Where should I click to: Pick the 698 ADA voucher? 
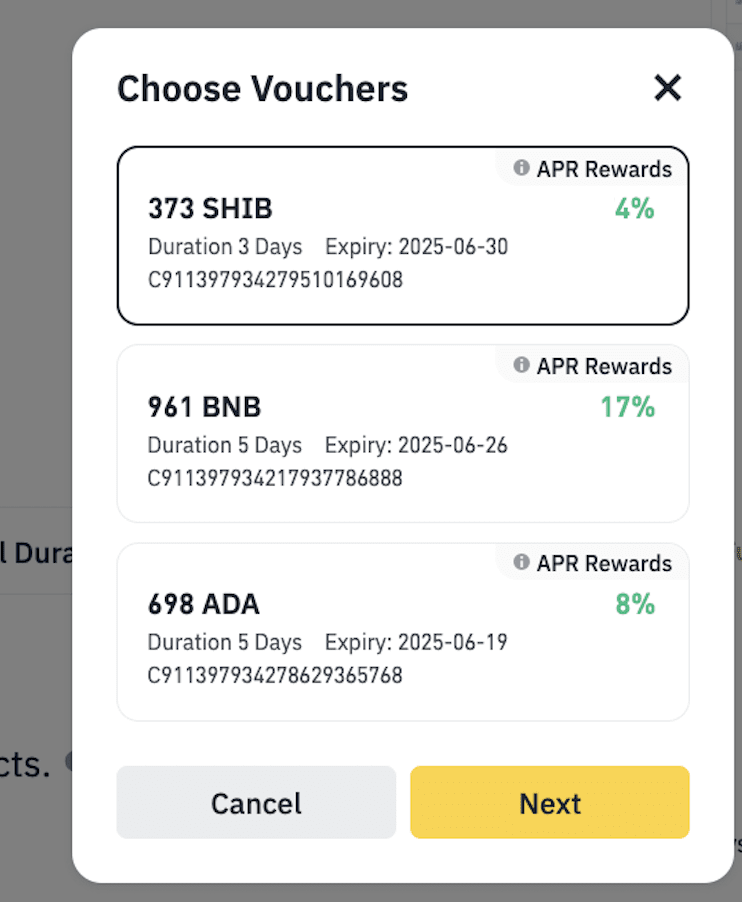[402, 631]
